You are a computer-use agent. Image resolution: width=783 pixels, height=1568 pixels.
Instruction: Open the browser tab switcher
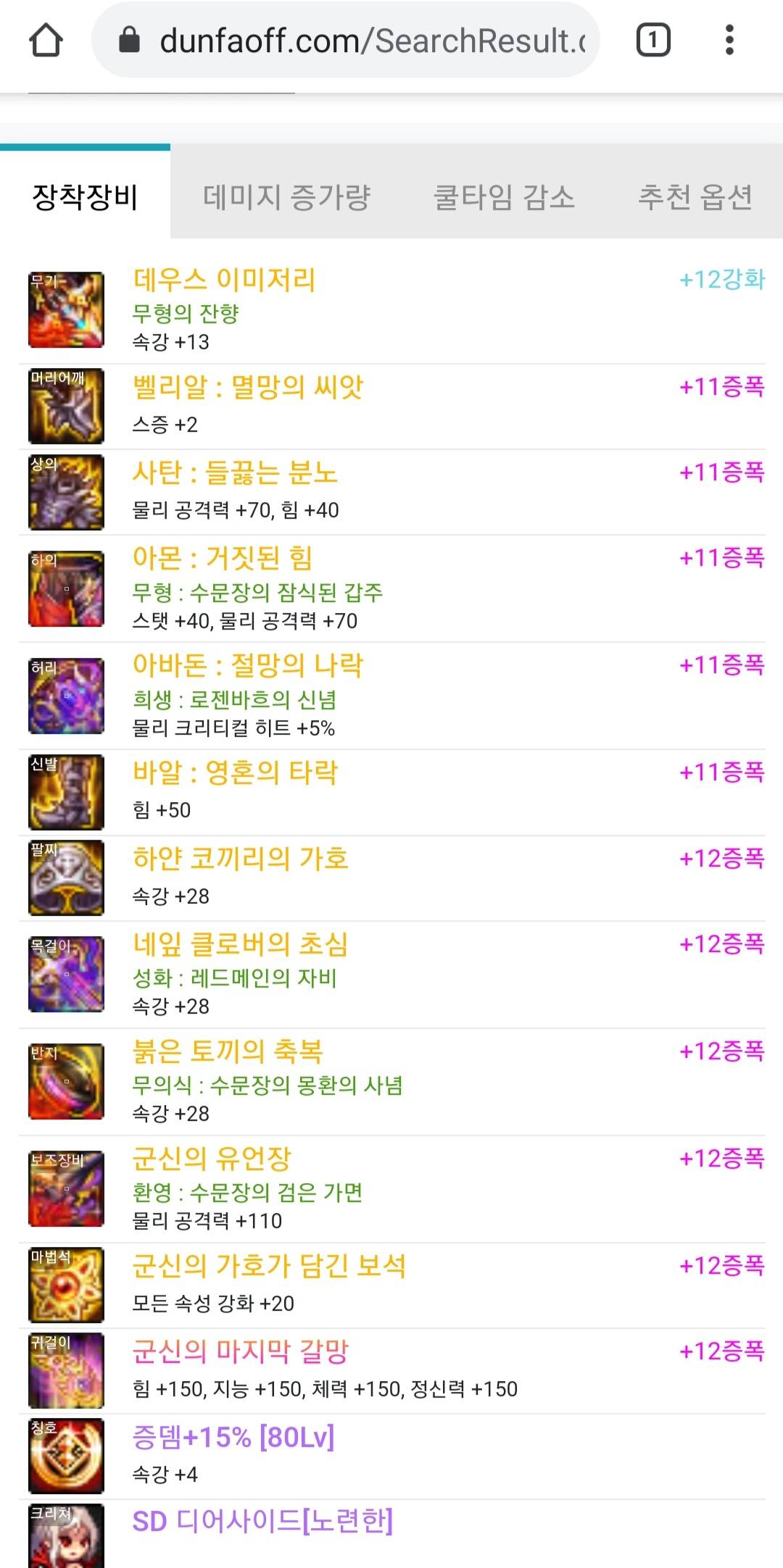point(652,40)
